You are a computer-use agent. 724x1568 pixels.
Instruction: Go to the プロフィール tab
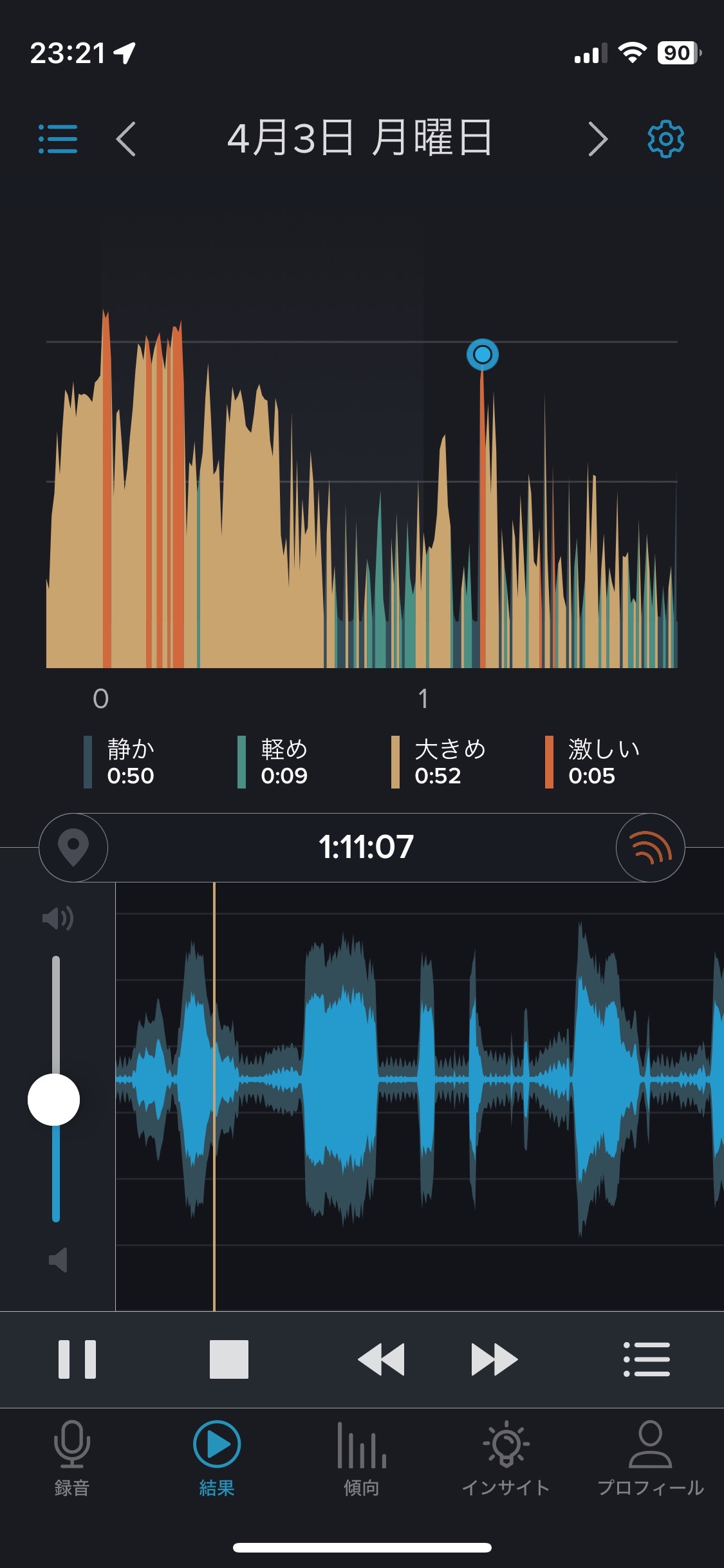(651, 1459)
